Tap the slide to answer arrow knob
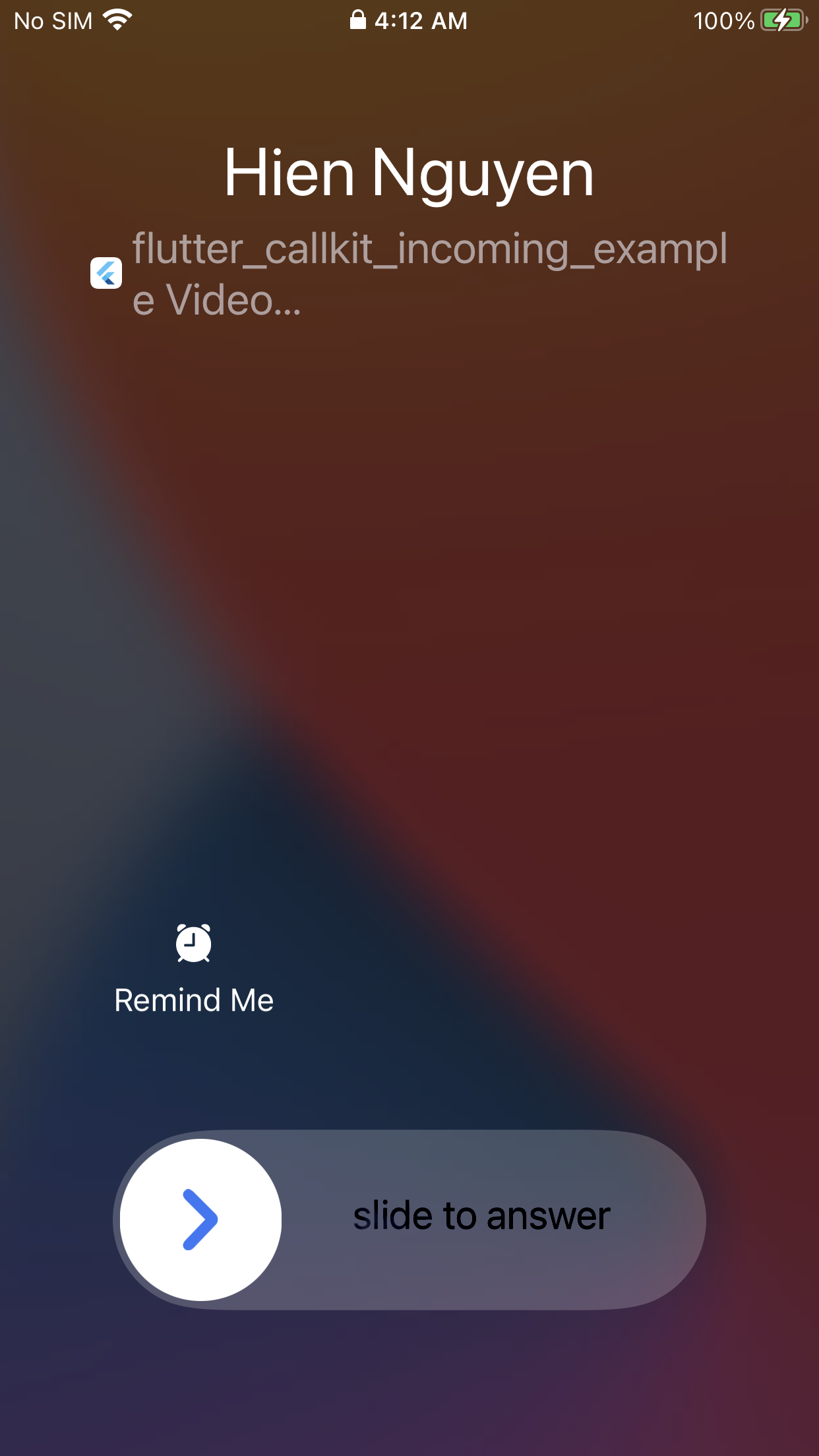The image size is (819, 1456). click(200, 1220)
